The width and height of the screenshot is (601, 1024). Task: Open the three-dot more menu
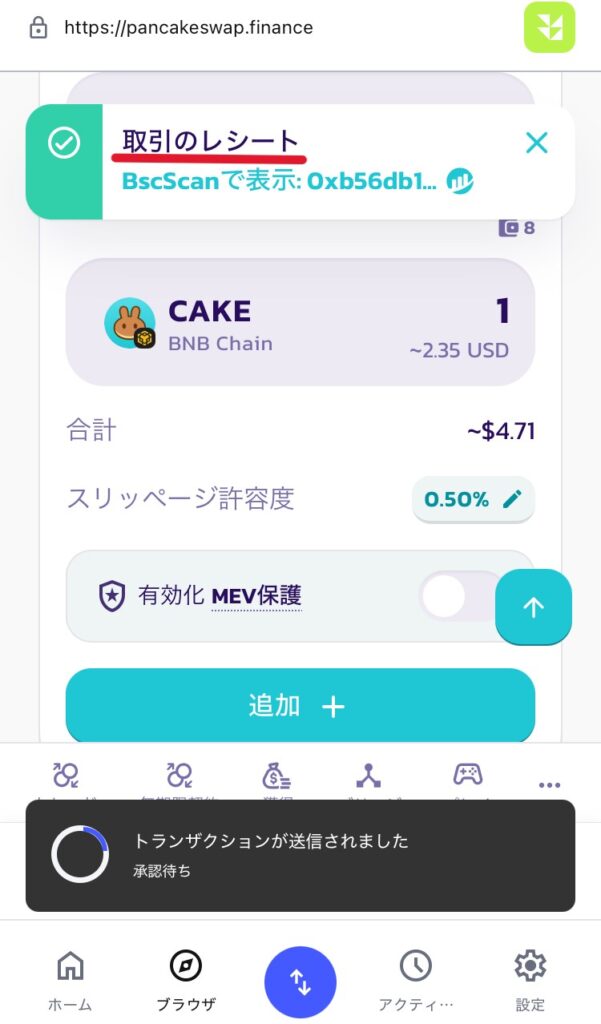pyautogui.click(x=549, y=785)
